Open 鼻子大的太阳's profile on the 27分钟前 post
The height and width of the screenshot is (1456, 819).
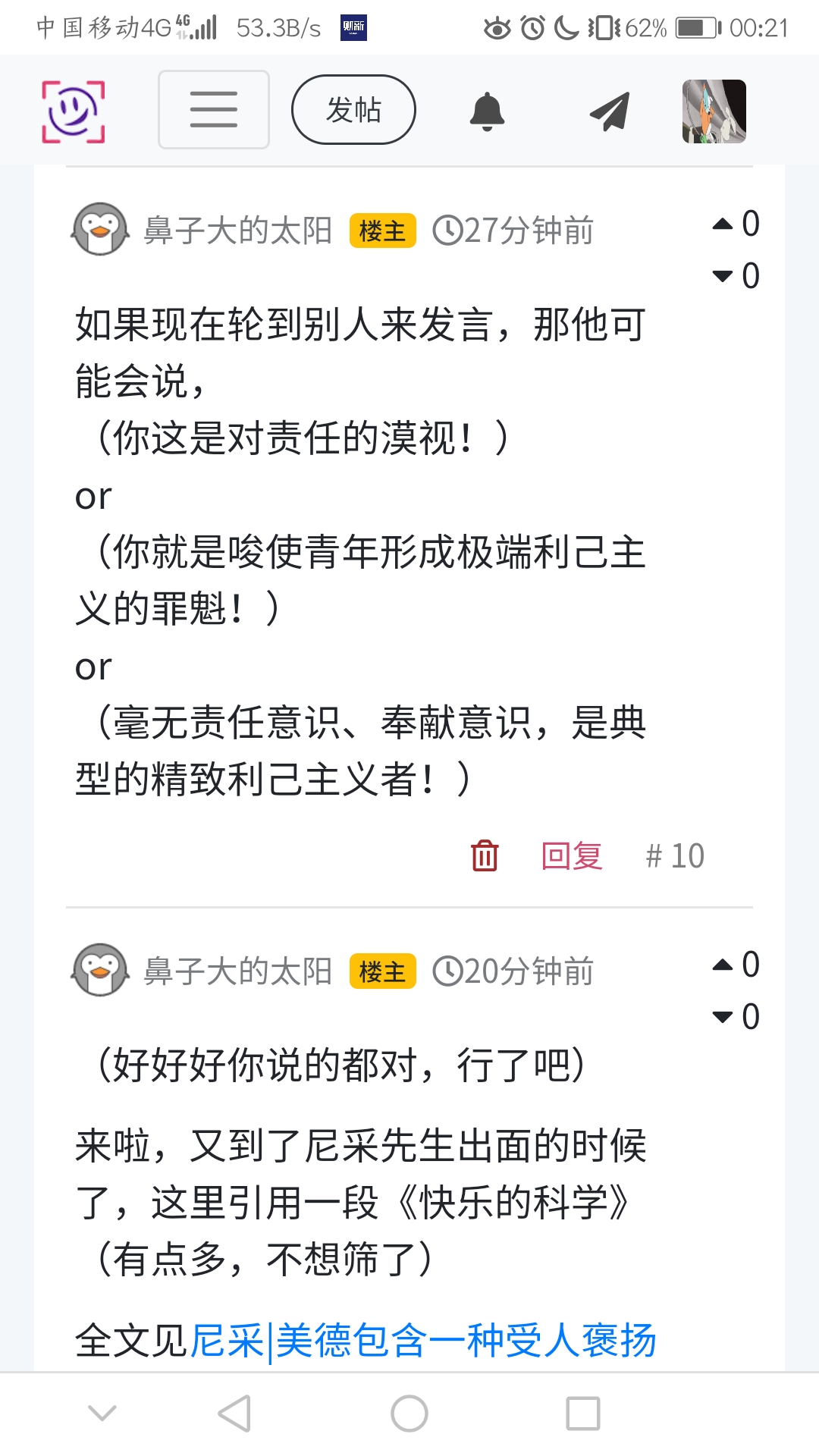click(x=238, y=231)
